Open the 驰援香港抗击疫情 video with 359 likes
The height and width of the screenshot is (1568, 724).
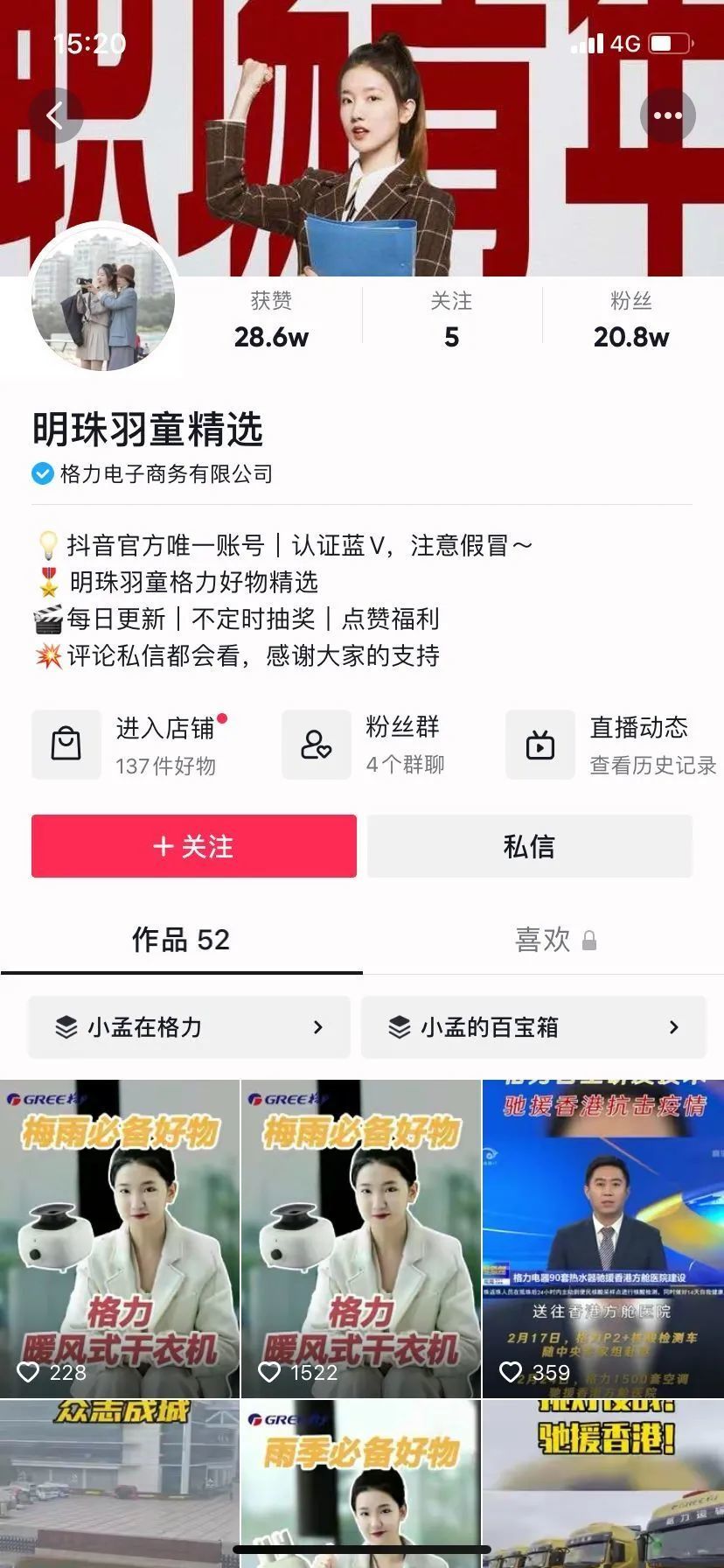point(602,1238)
